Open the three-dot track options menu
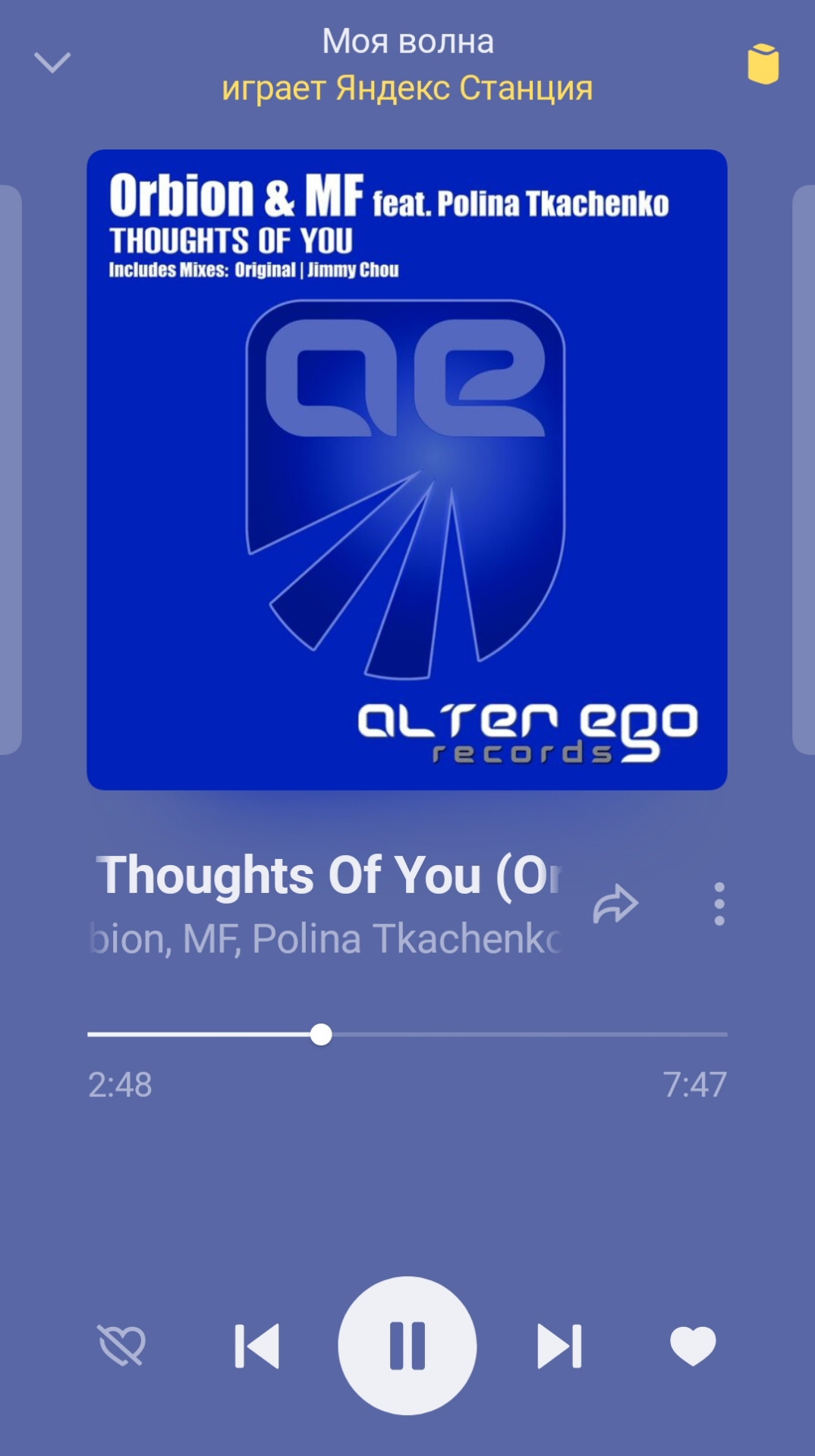The width and height of the screenshot is (815, 1456). click(719, 904)
